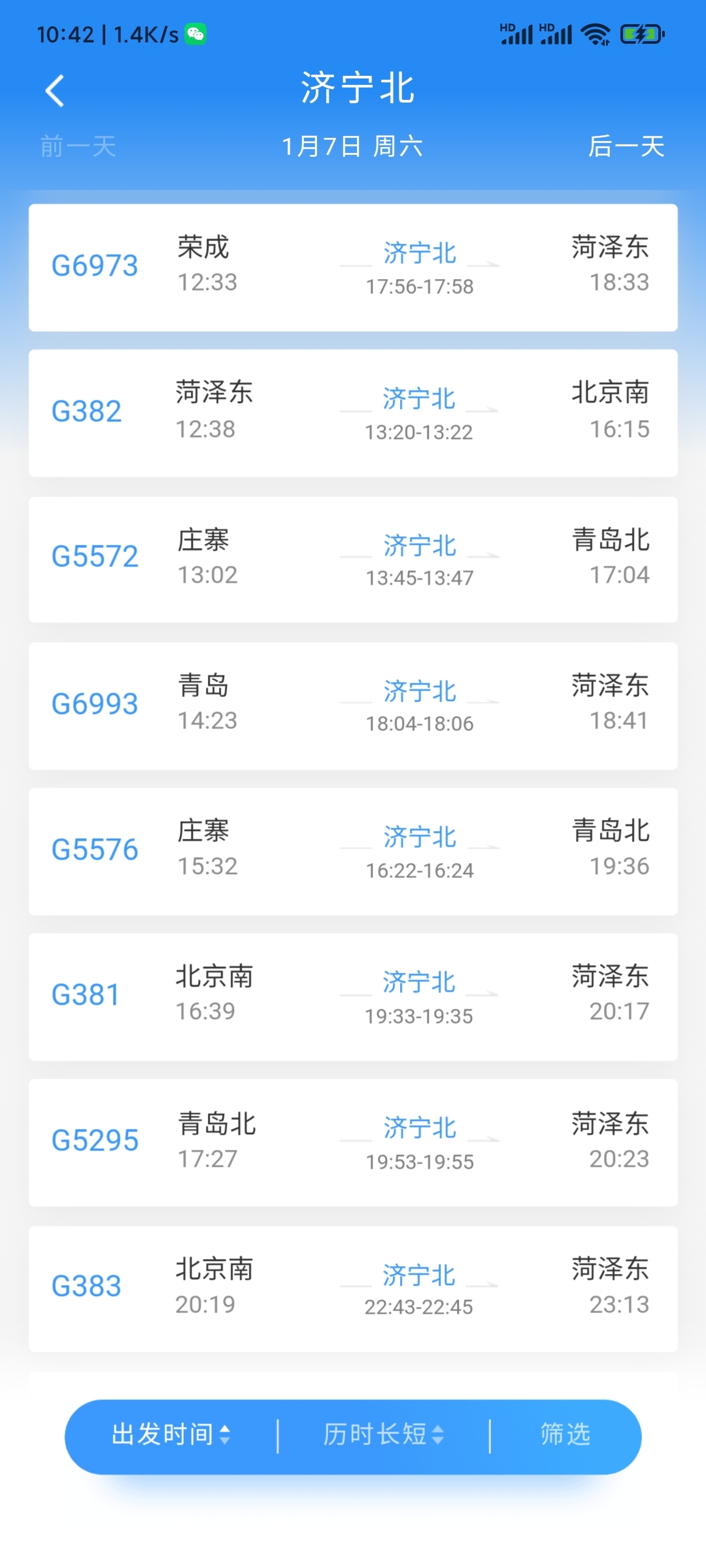
Task: Open train G383 details card
Action: click(x=353, y=1287)
